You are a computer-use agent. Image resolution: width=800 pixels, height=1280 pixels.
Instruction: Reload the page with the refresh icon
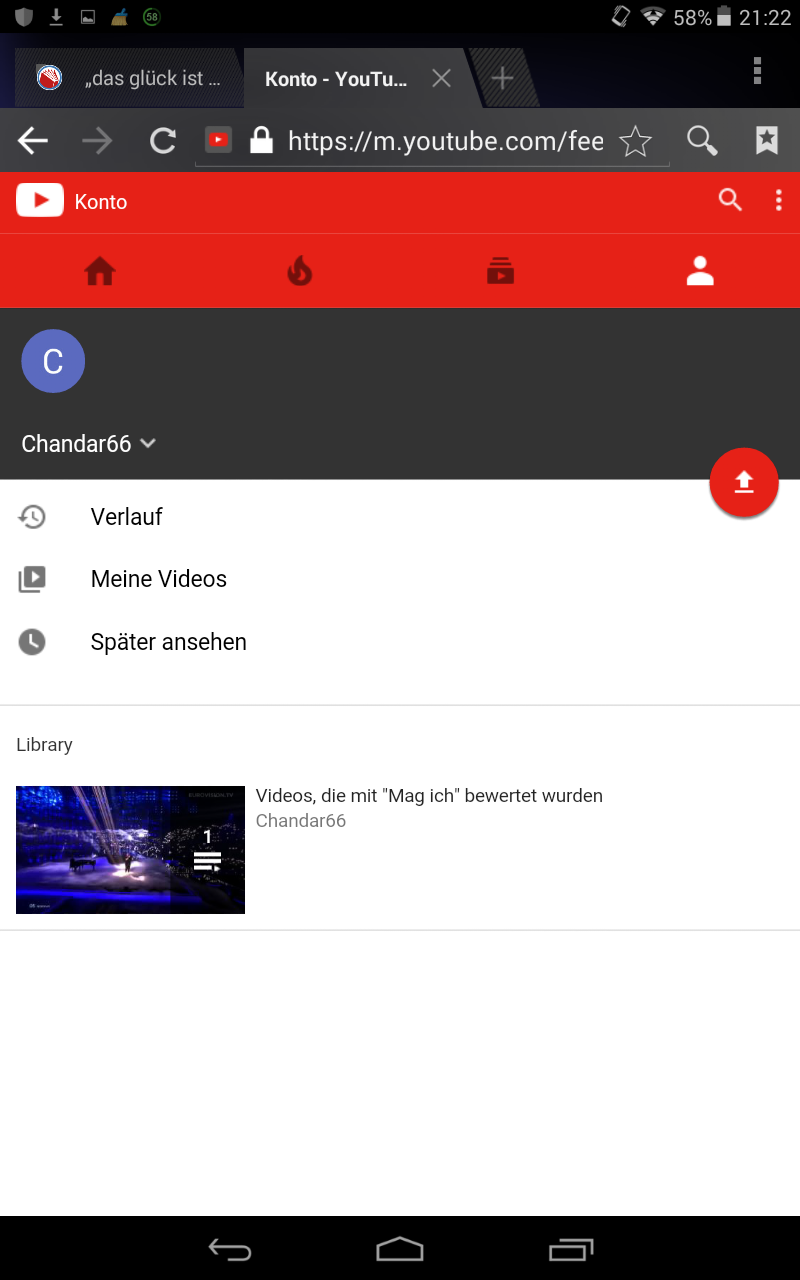tap(162, 140)
